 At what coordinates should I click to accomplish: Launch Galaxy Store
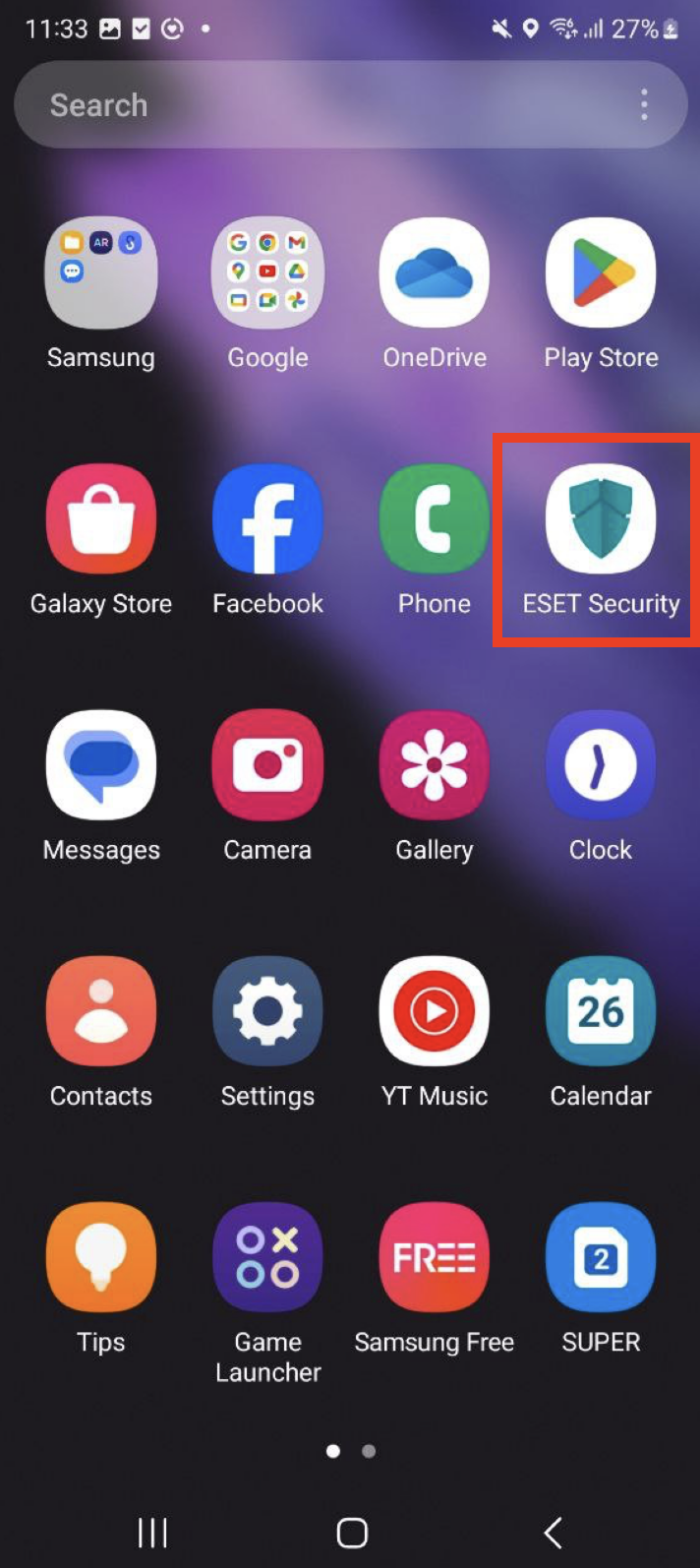(x=101, y=519)
